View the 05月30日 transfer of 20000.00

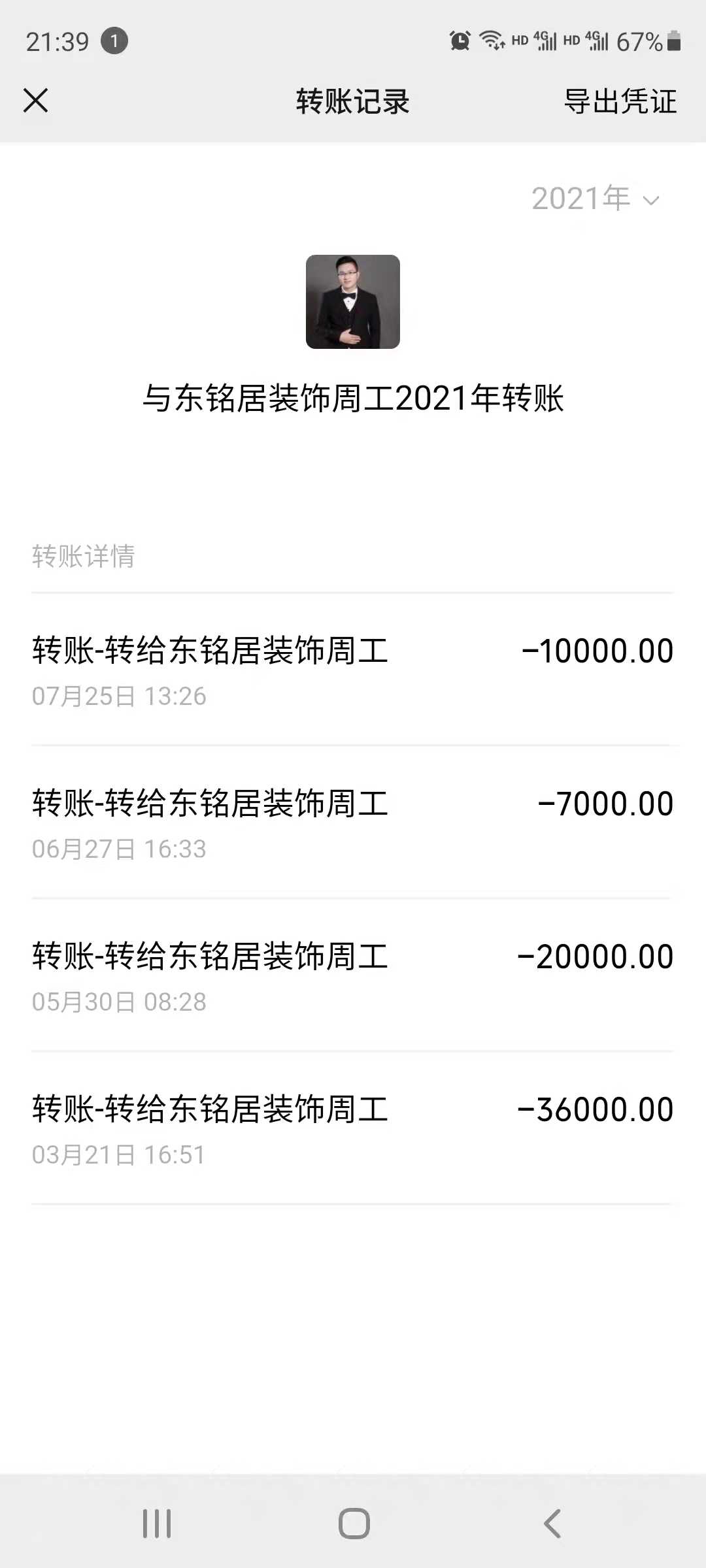[x=353, y=976]
